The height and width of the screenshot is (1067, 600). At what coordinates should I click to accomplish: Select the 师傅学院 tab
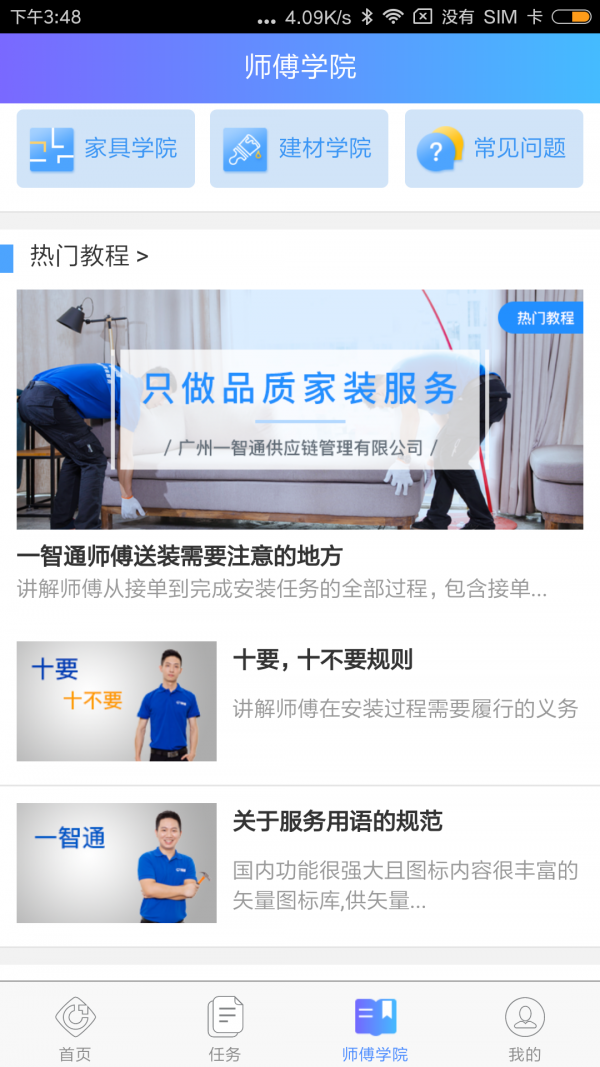click(375, 1028)
